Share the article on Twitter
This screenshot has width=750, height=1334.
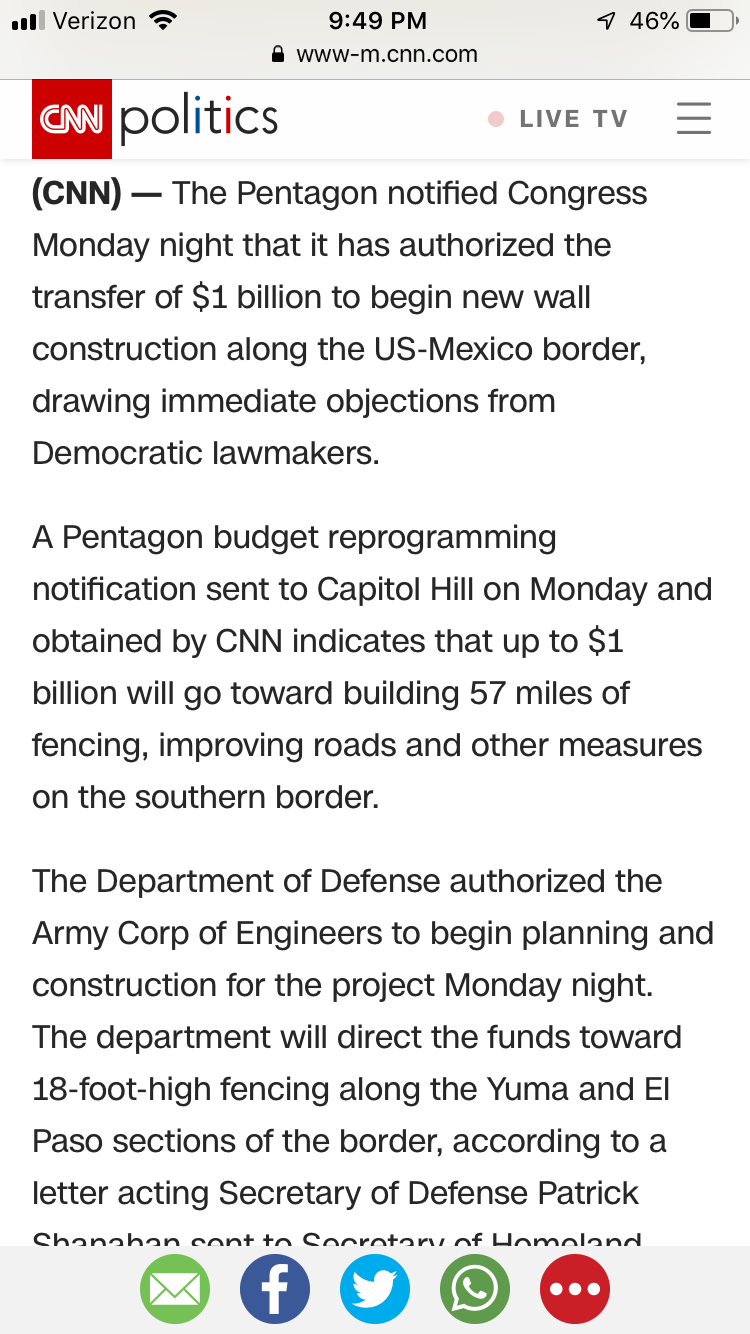[x=375, y=1289]
